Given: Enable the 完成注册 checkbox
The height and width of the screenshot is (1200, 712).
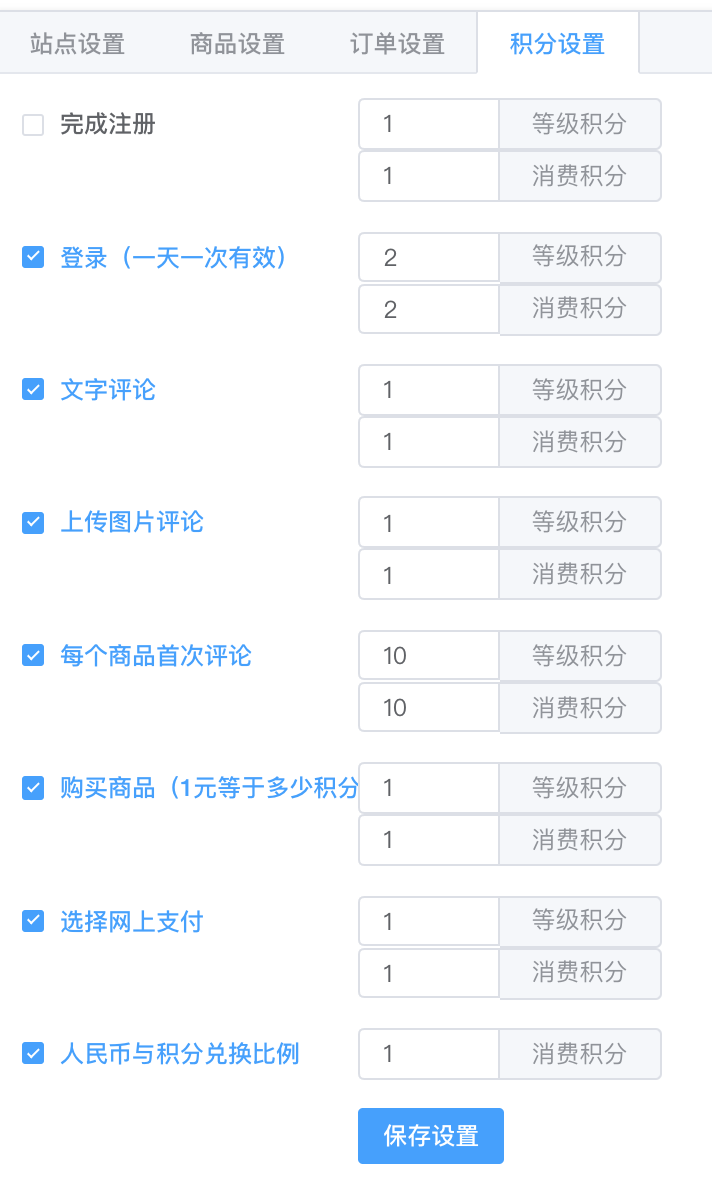Looking at the screenshot, I should pos(33,125).
